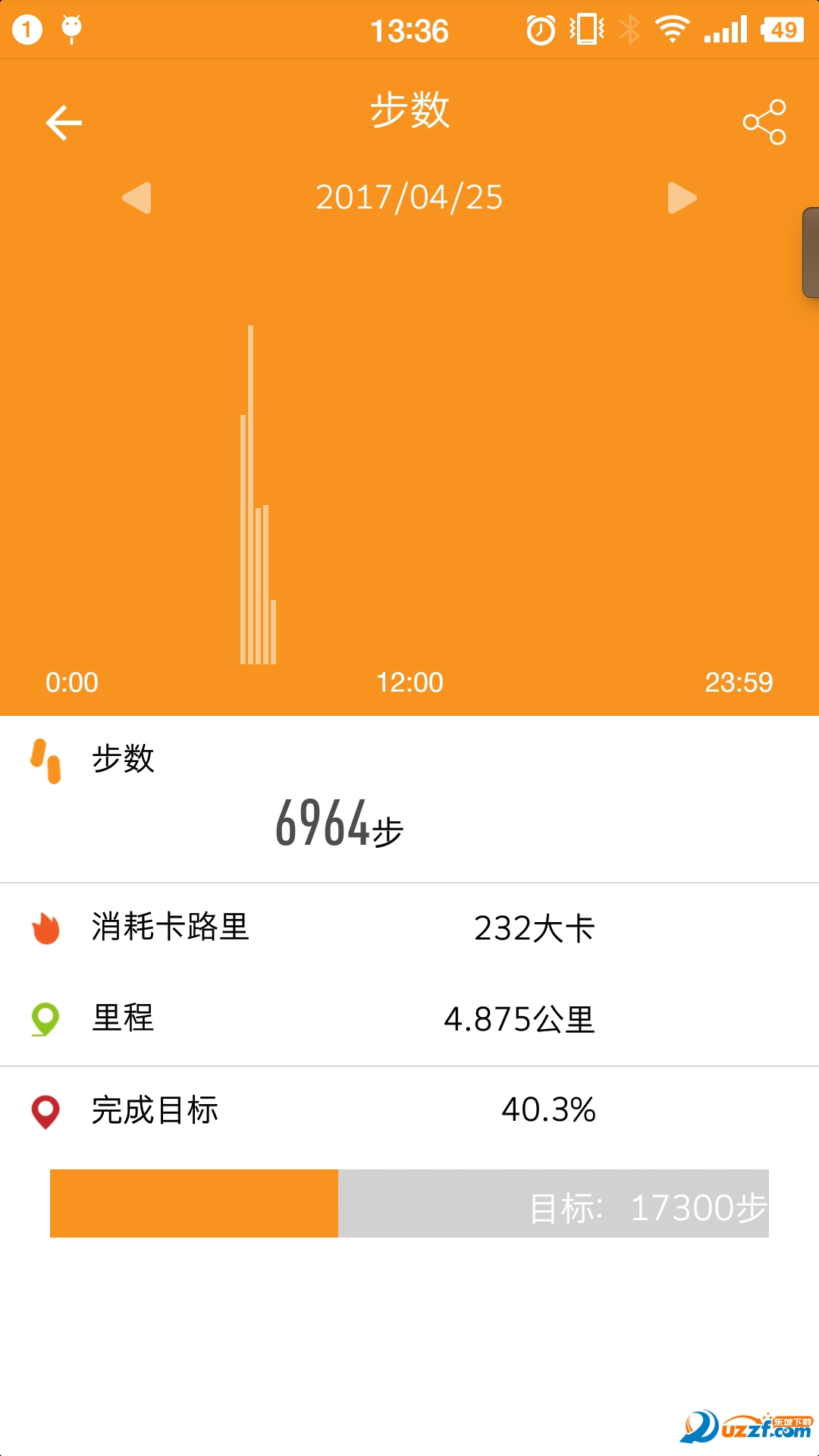Tap the Bluetooth icon in the status bar
The image size is (819, 1456).
coord(629,30)
